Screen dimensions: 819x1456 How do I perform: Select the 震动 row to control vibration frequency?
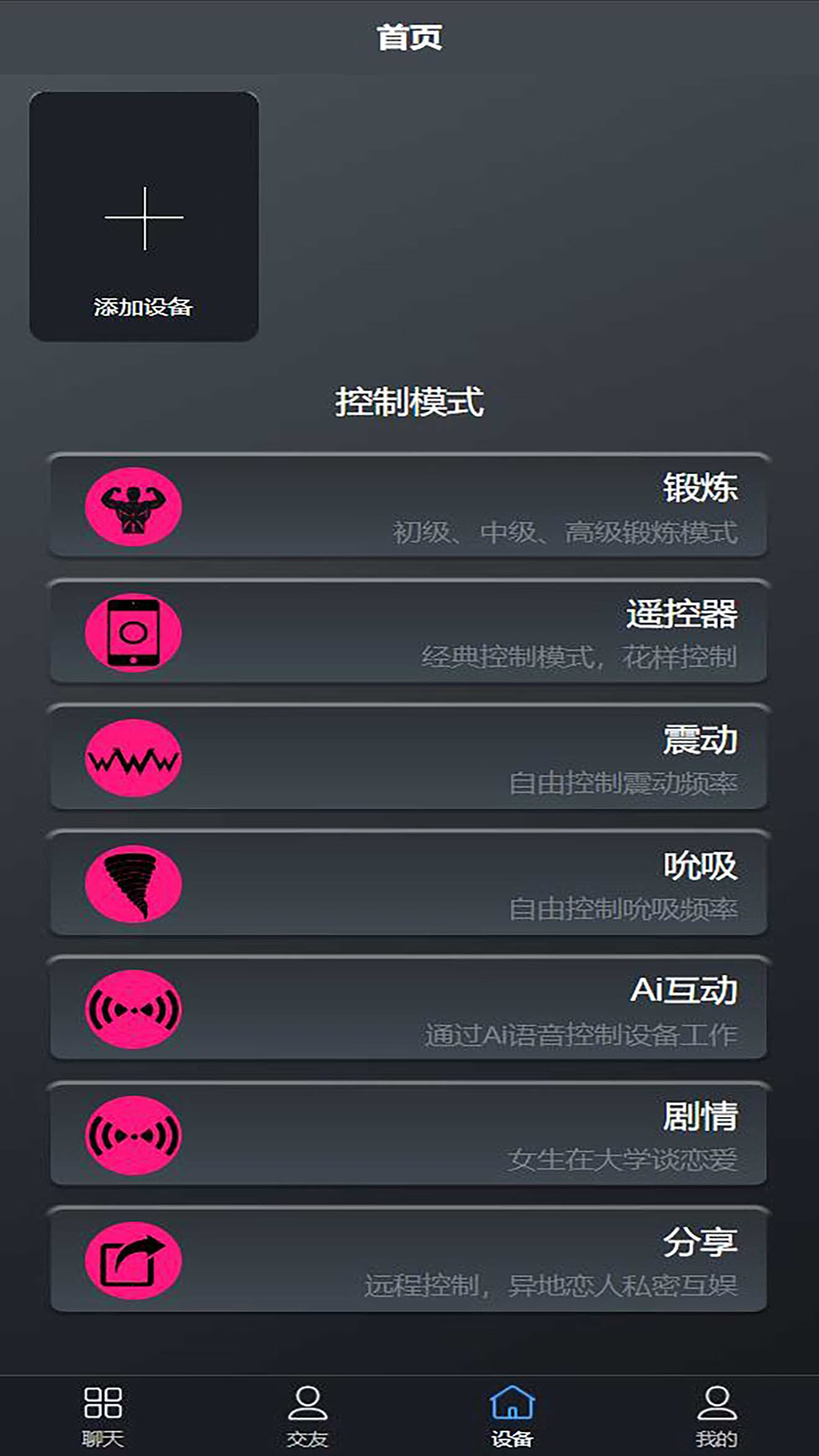(x=409, y=758)
